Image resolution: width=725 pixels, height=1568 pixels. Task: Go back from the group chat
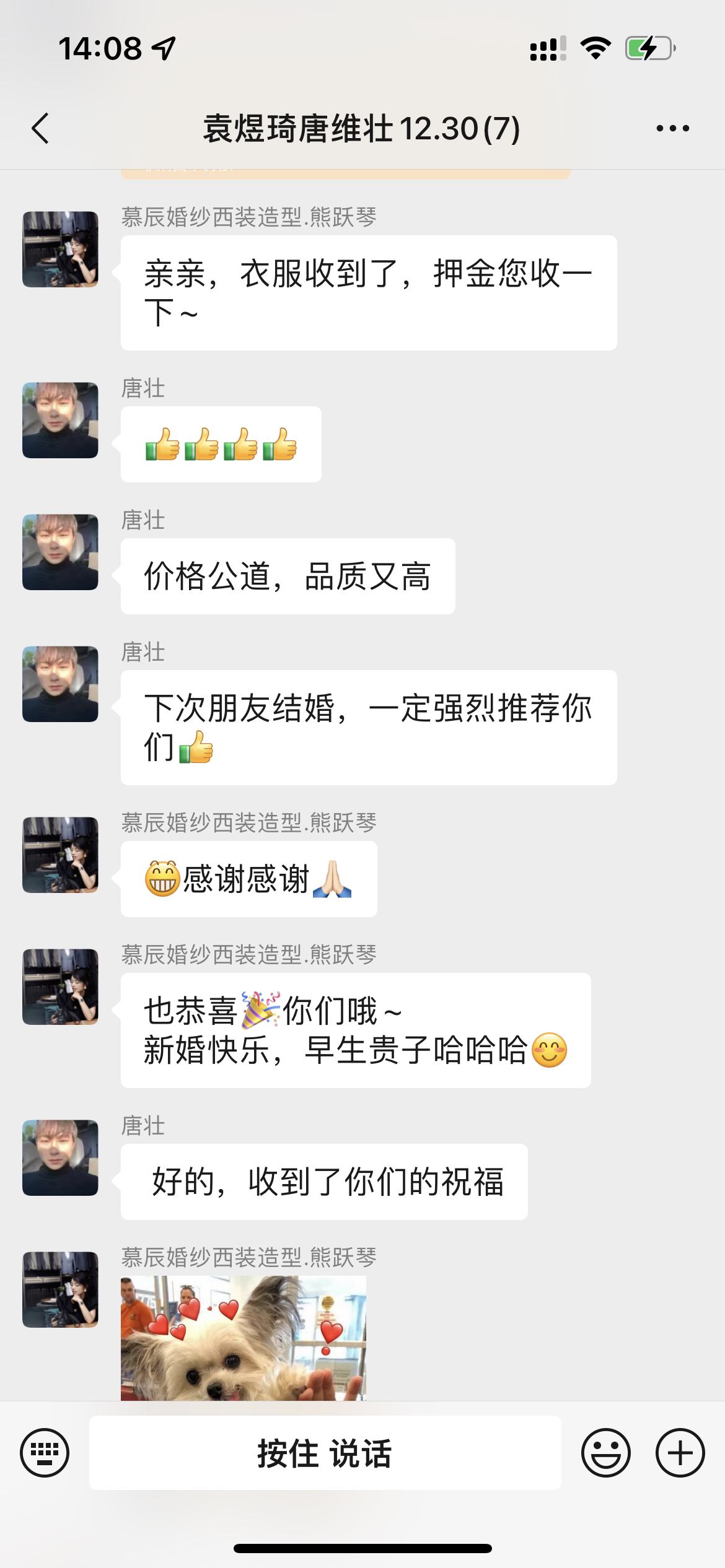[x=40, y=128]
